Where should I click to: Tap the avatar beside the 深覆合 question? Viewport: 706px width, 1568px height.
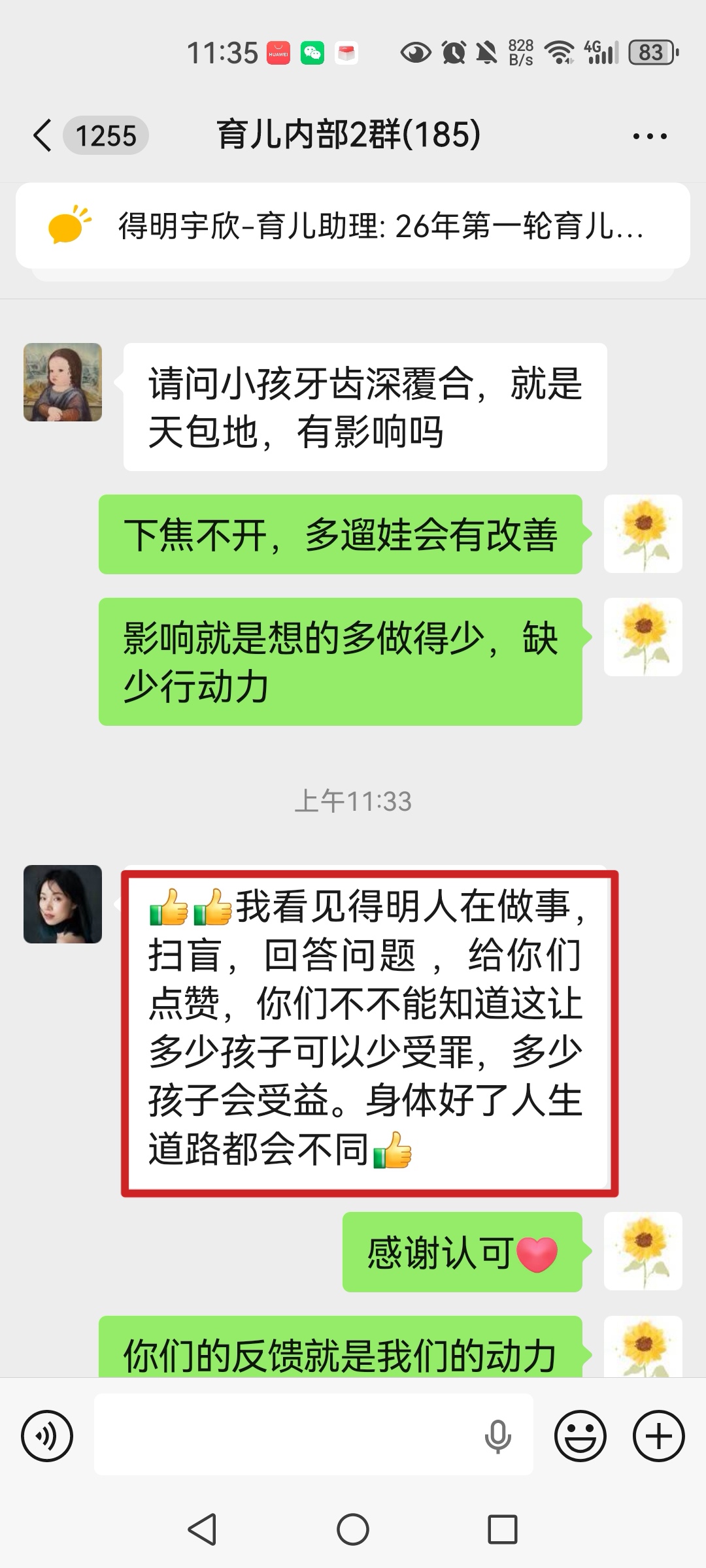pos(63,382)
